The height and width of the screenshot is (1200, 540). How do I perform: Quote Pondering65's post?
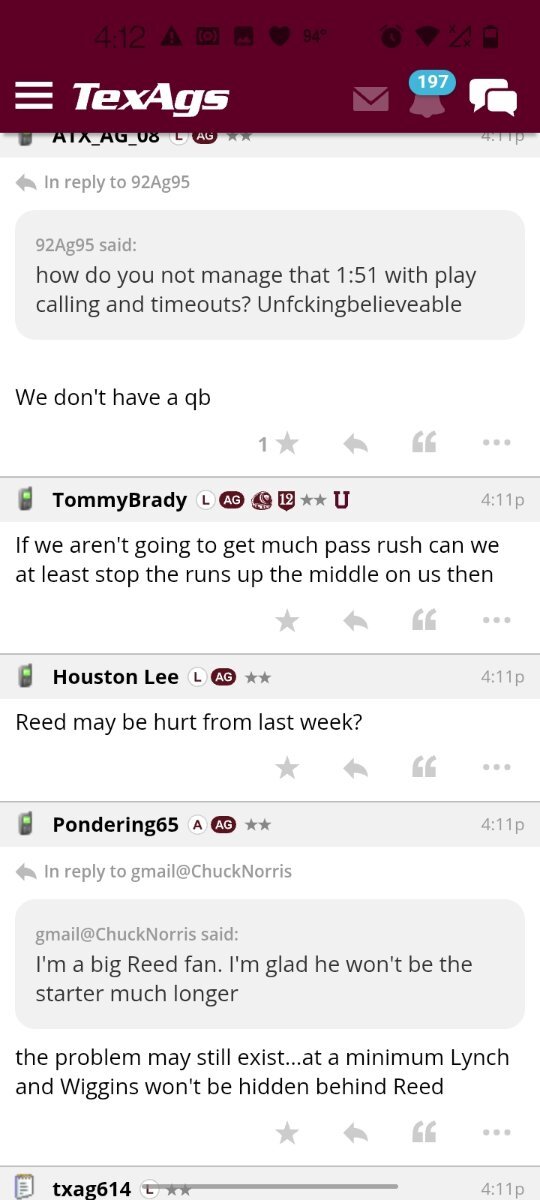424,1132
